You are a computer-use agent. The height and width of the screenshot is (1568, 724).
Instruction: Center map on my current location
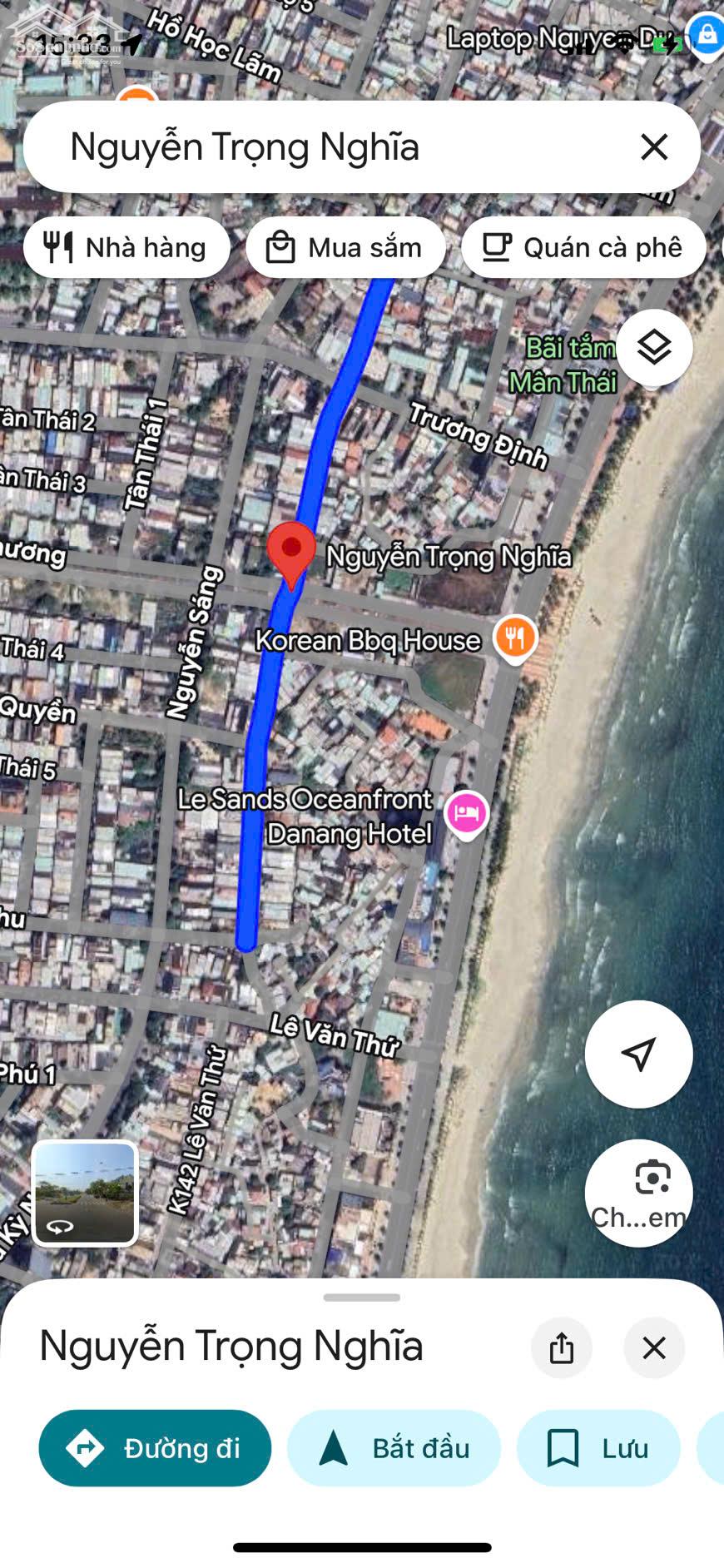638,1054
